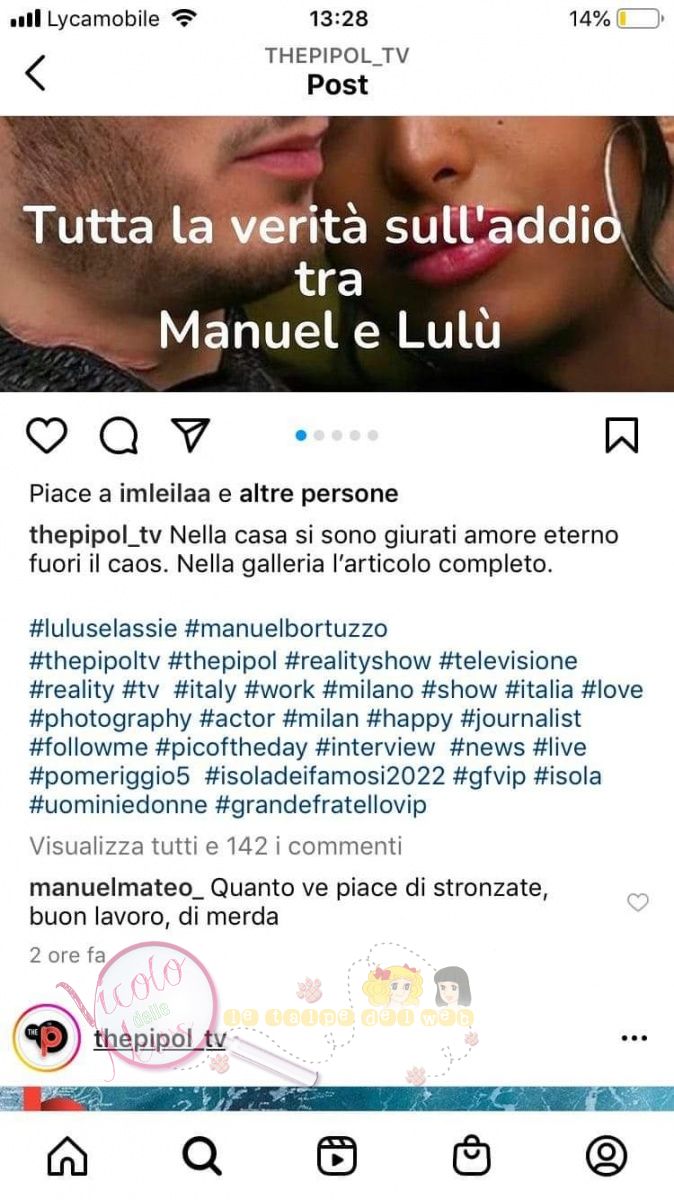
Task: View all 142 comments
Action: coord(215,846)
